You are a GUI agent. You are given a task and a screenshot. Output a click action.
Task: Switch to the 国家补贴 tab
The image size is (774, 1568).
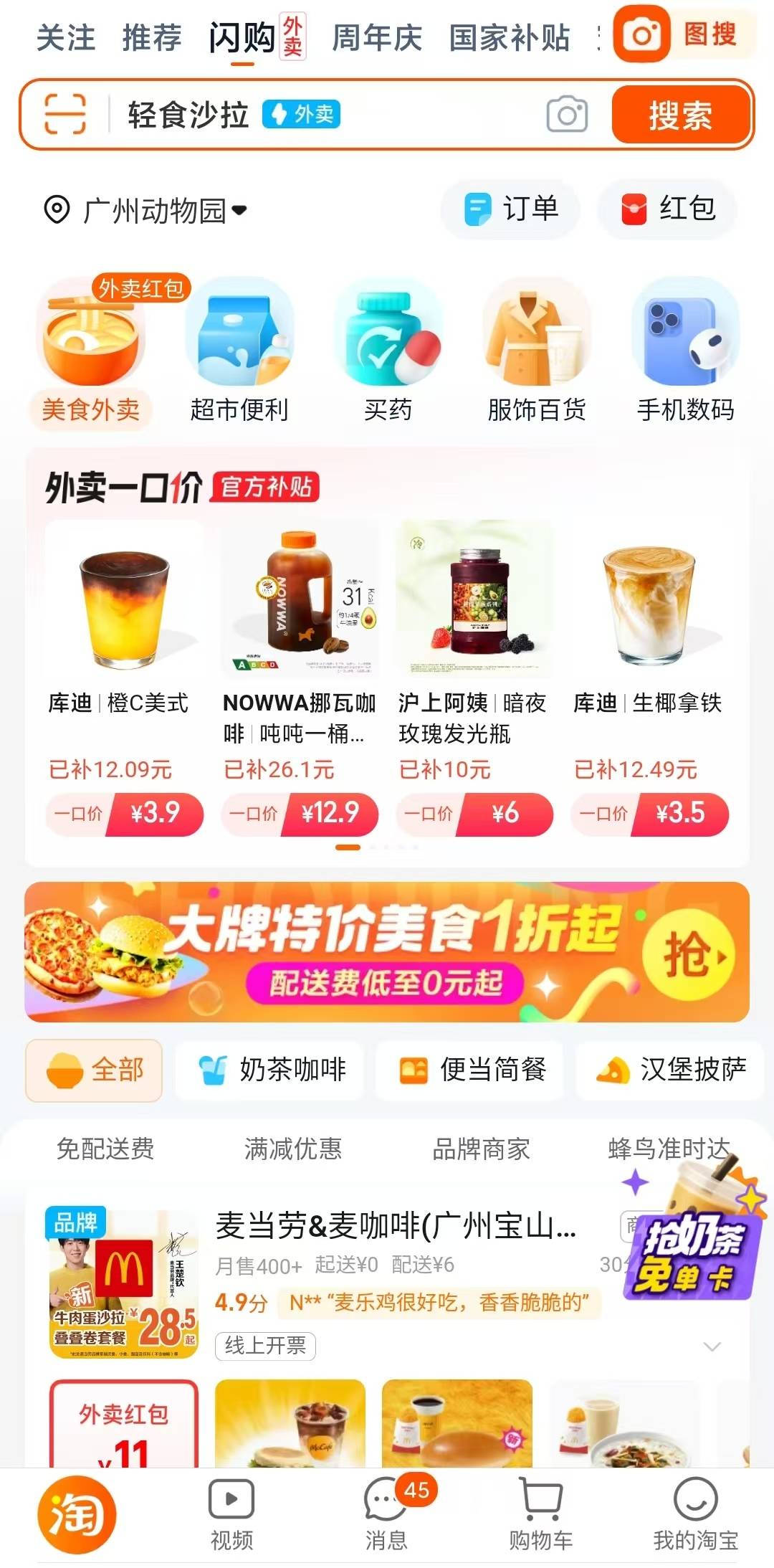point(510,37)
